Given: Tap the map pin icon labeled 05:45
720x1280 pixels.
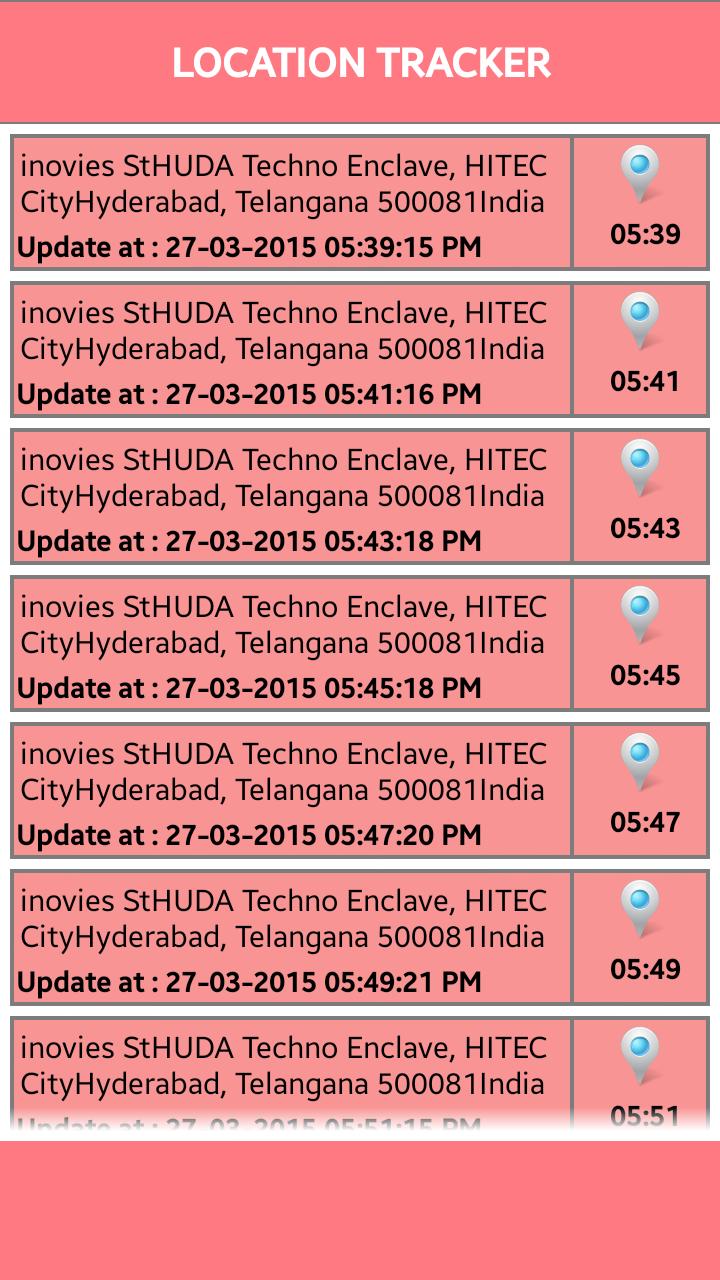Looking at the screenshot, I should click(x=640, y=616).
